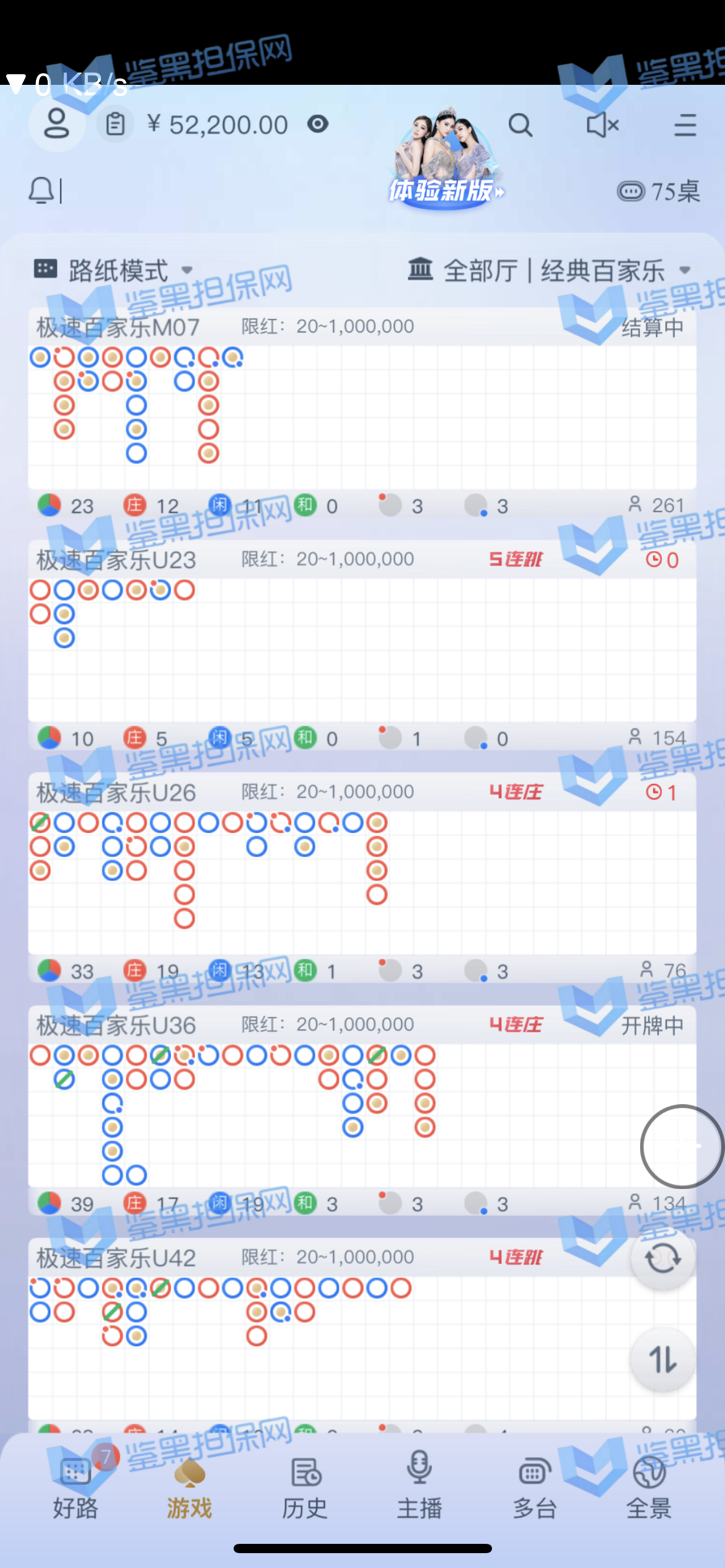Viewport: 725px width, 1568px height.
Task: Expand the 全部厅 | 经典百家乐 filter
Action: 549,271
